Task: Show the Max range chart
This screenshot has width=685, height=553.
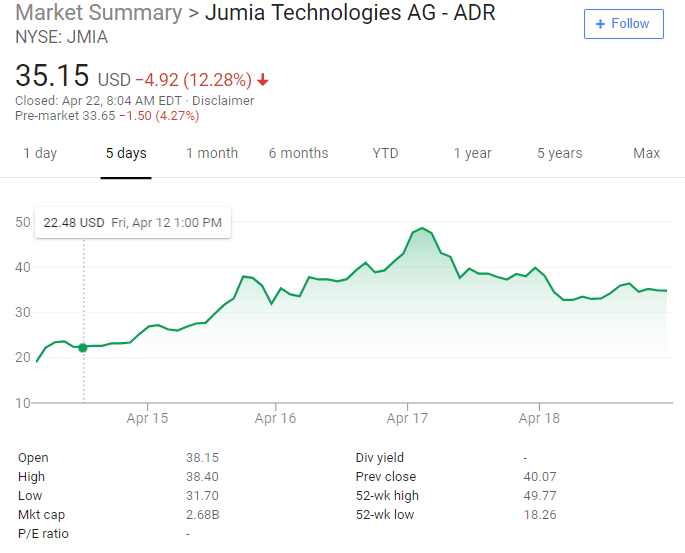Action: [646, 153]
